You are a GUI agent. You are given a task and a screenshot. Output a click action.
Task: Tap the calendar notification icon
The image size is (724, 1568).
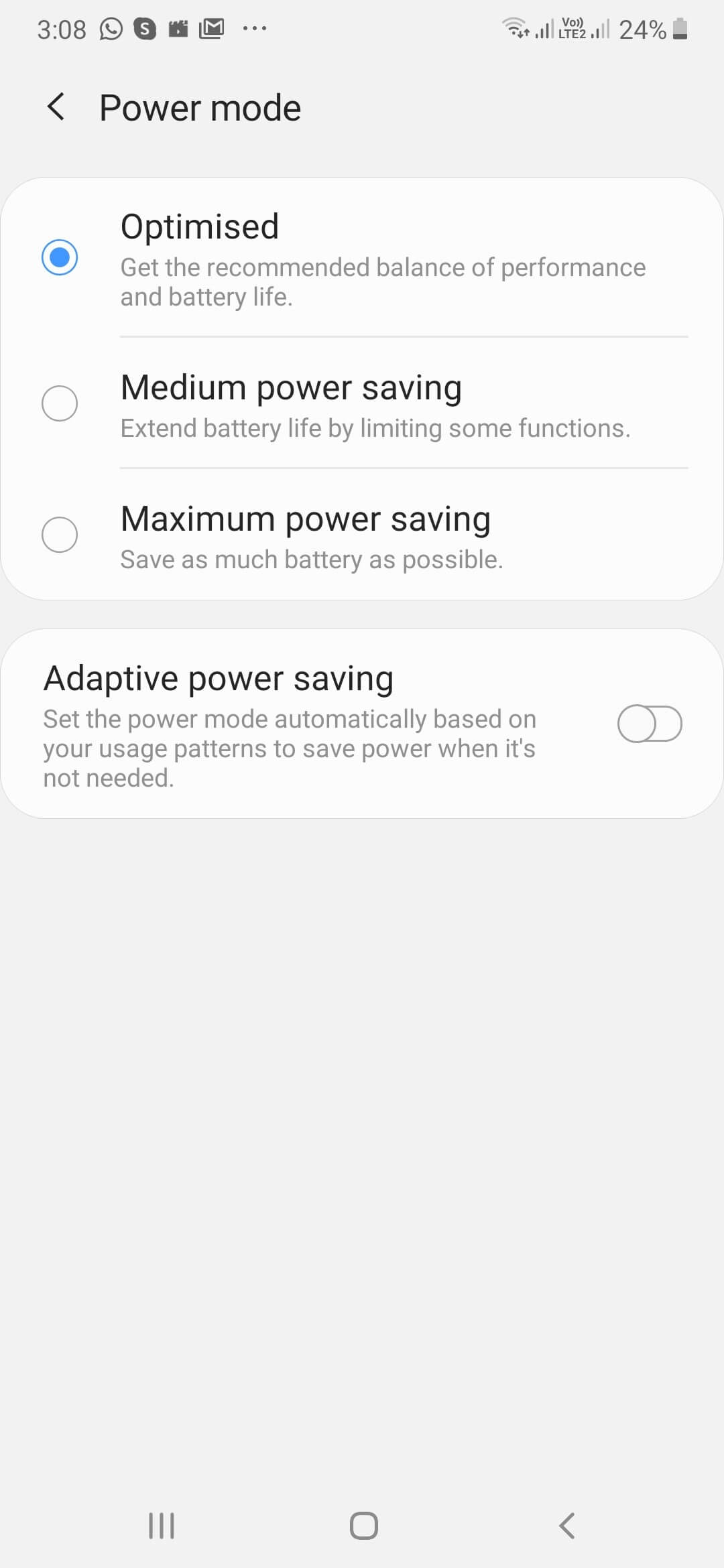click(x=177, y=28)
